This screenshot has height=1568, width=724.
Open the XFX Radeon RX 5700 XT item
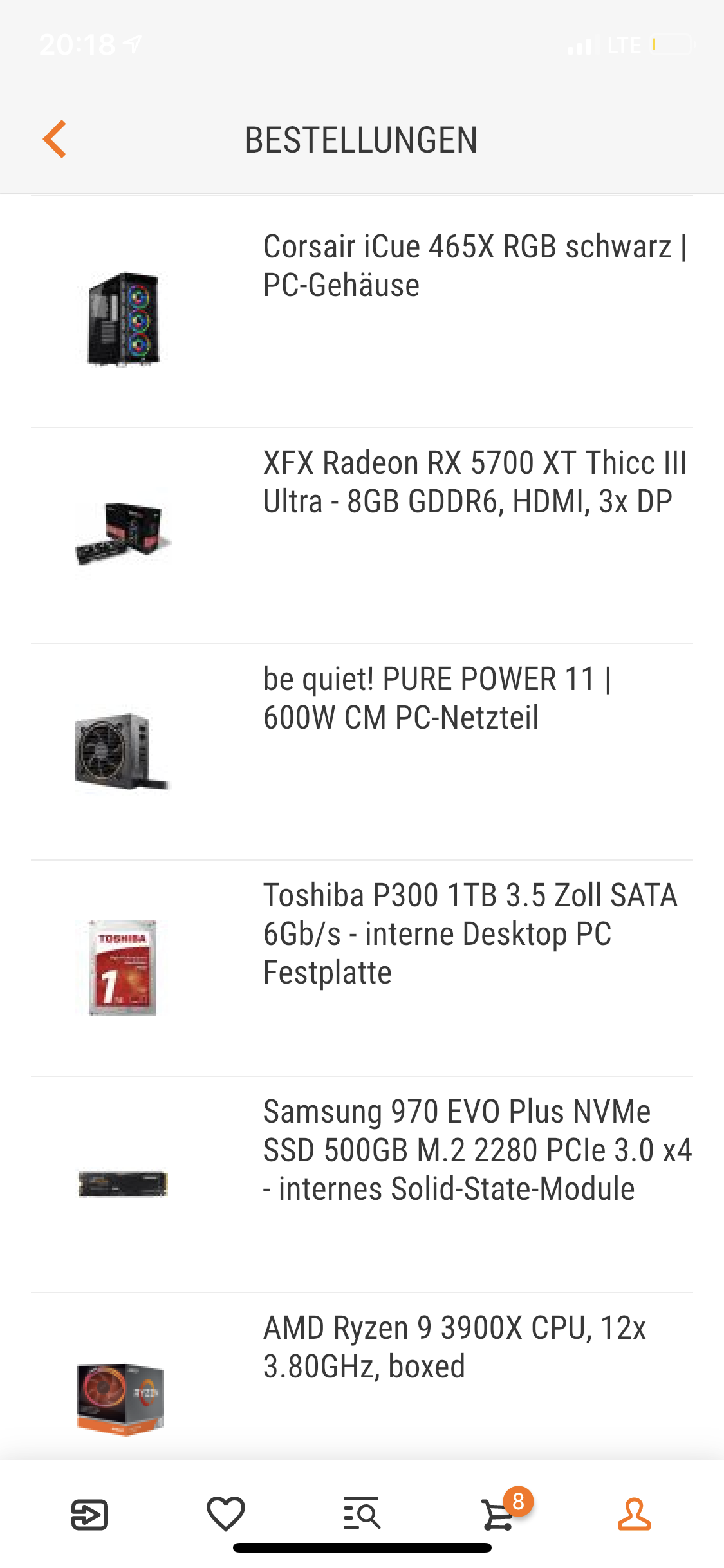click(x=474, y=482)
